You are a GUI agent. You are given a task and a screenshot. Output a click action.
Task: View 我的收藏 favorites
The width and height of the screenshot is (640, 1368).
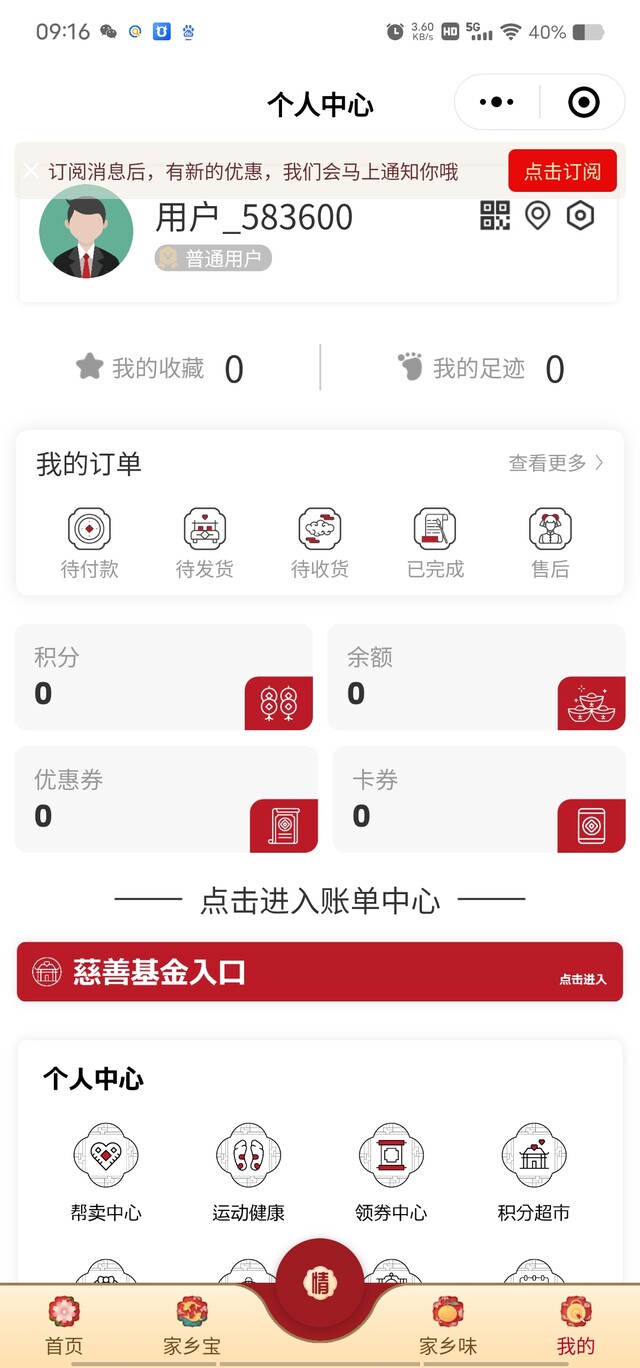click(x=160, y=369)
